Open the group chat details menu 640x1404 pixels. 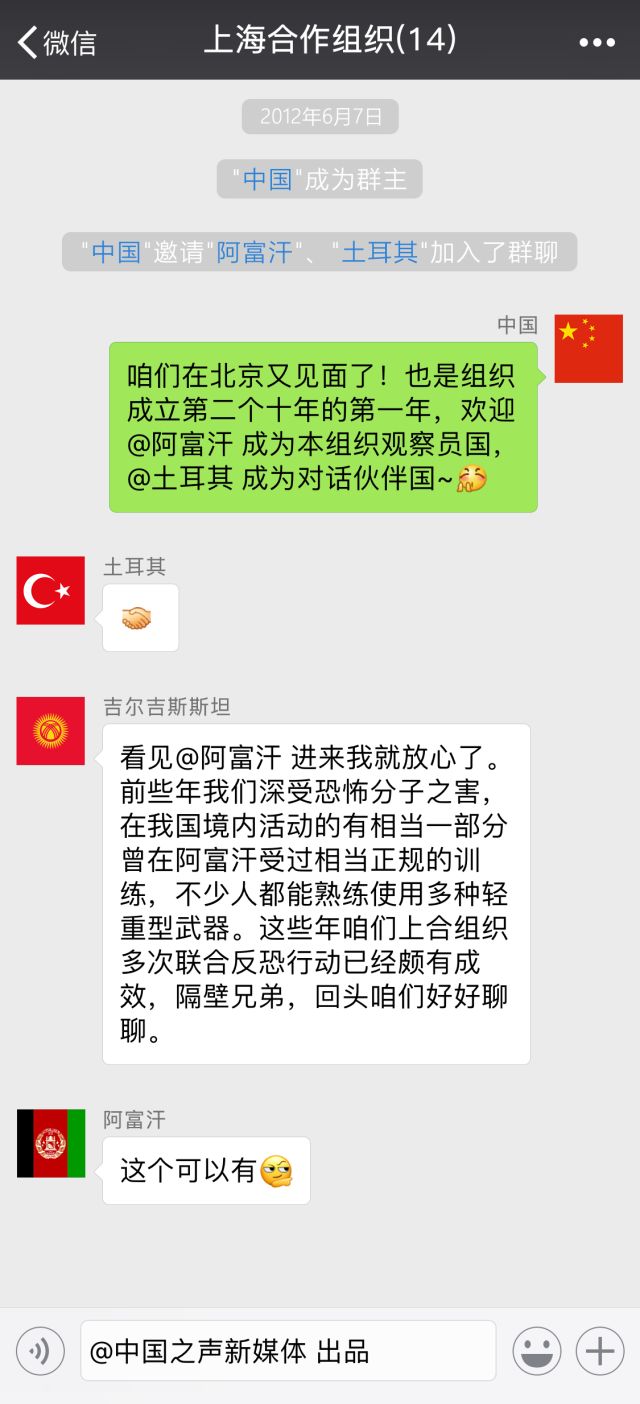[x=597, y=42]
